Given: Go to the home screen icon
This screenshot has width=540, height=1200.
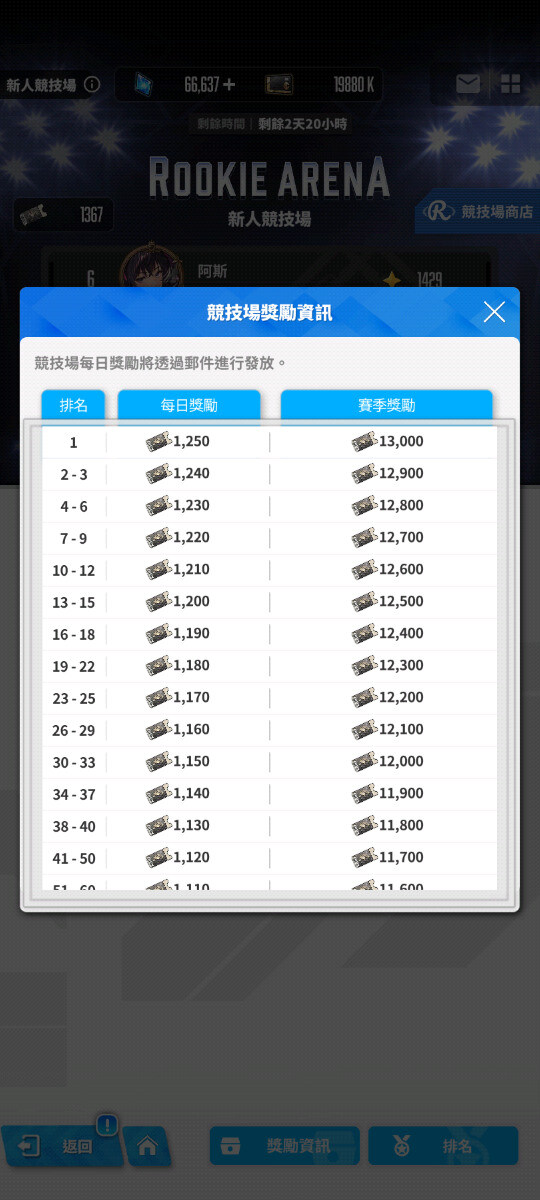Looking at the screenshot, I should pos(147,1146).
